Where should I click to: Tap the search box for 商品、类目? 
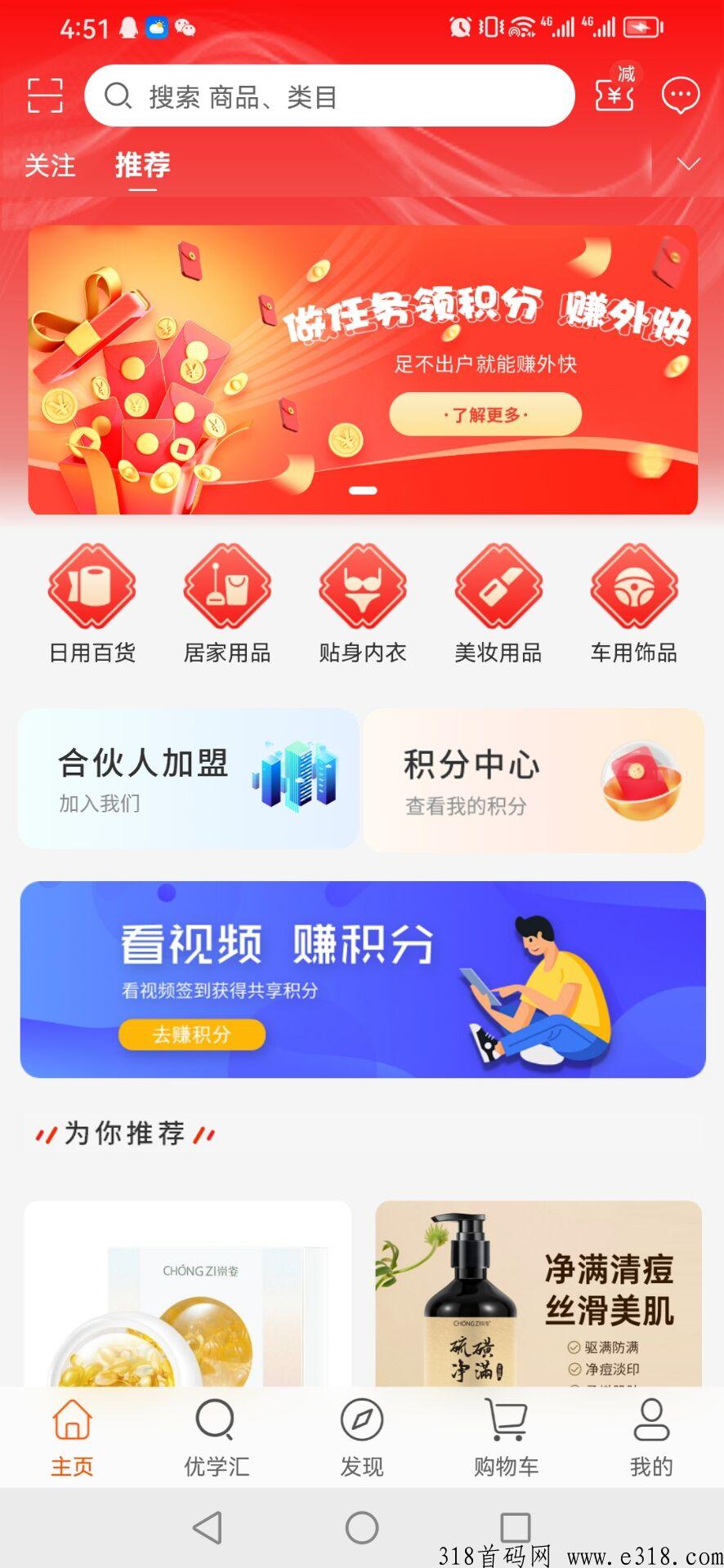[329, 96]
